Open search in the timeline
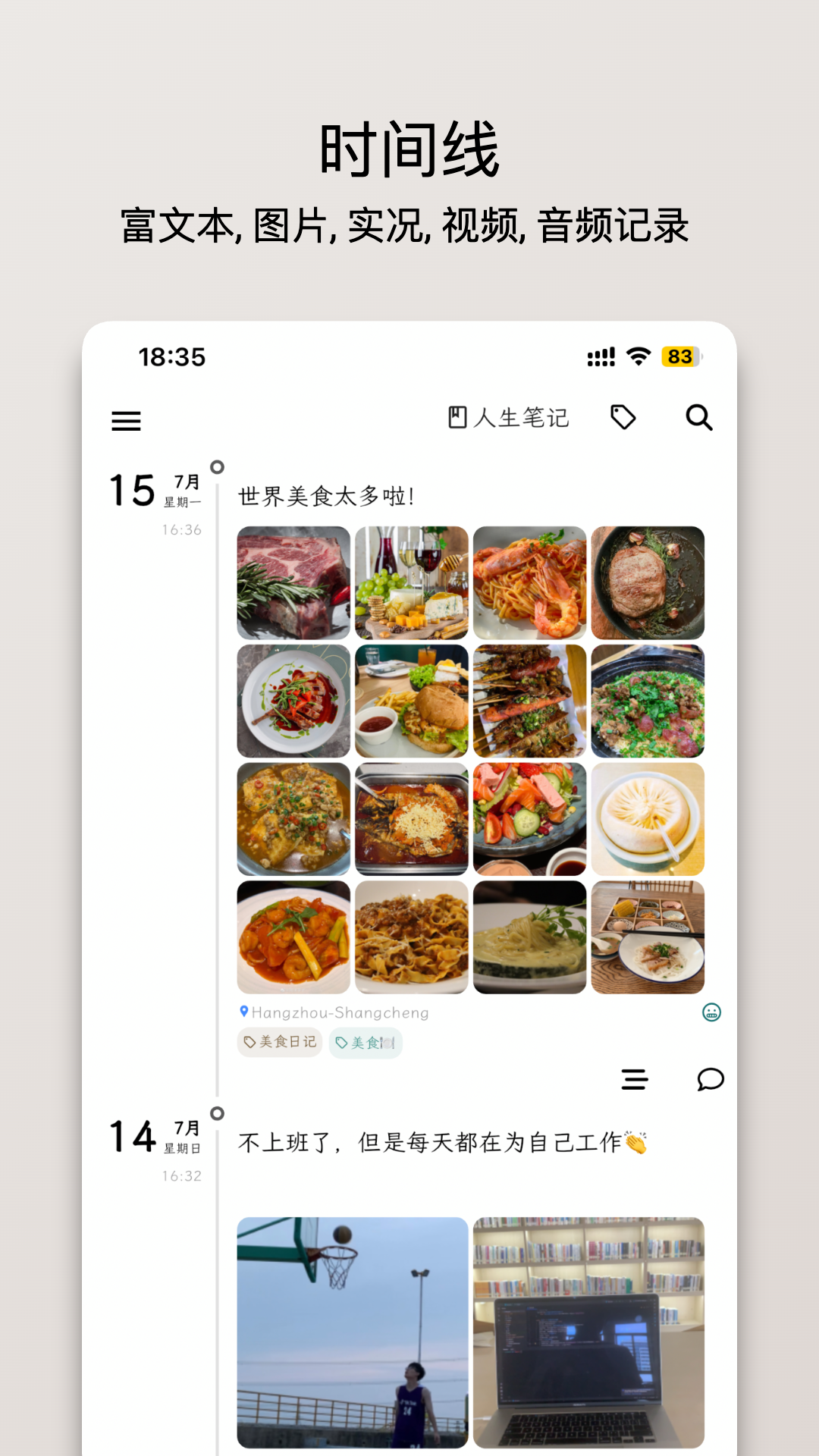Screen dimensions: 819x1456 pos(698,418)
